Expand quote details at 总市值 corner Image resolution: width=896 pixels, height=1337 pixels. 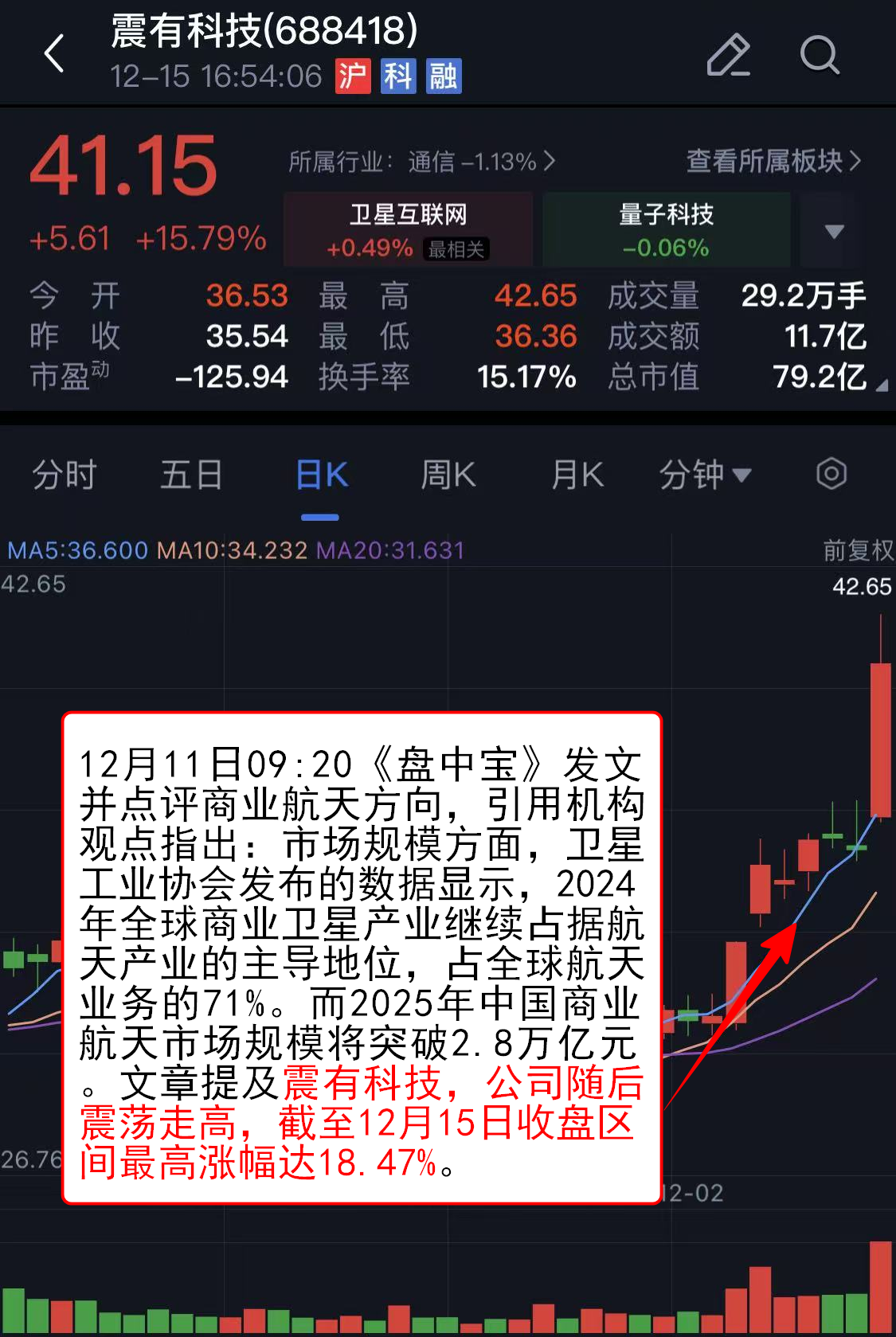880,385
